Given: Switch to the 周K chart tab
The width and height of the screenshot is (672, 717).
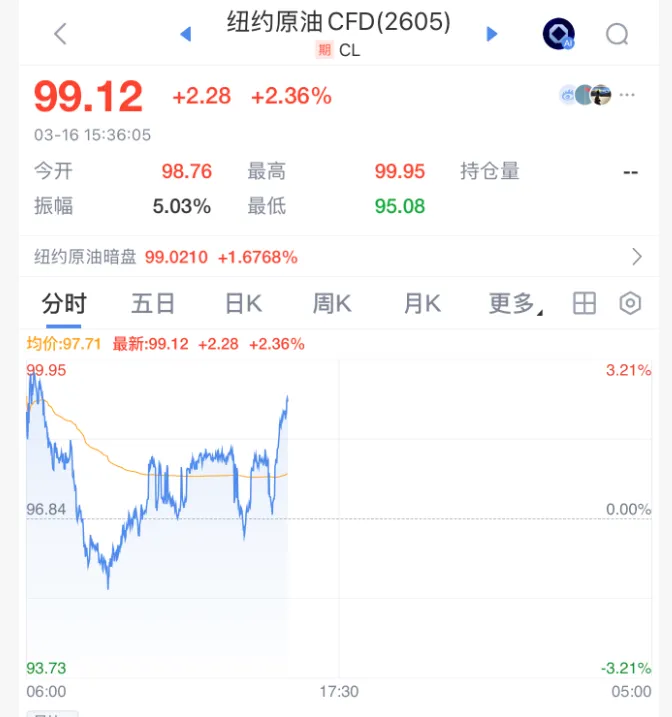Looking at the screenshot, I should (x=332, y=304).
